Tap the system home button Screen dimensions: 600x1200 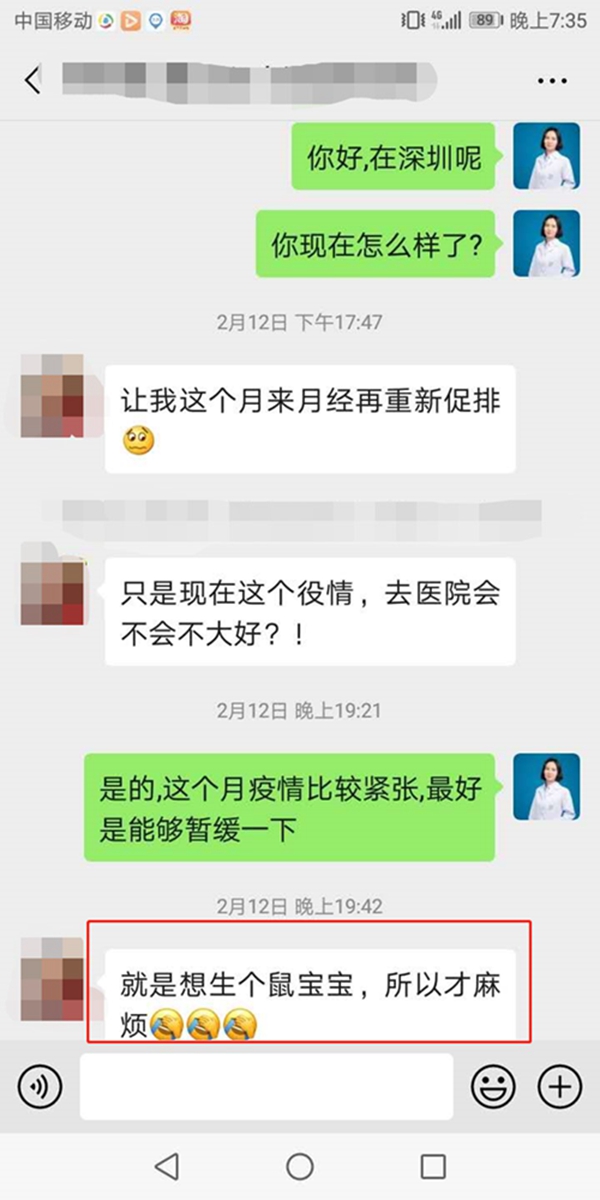pyautogui.click(x=300, y=1166)
